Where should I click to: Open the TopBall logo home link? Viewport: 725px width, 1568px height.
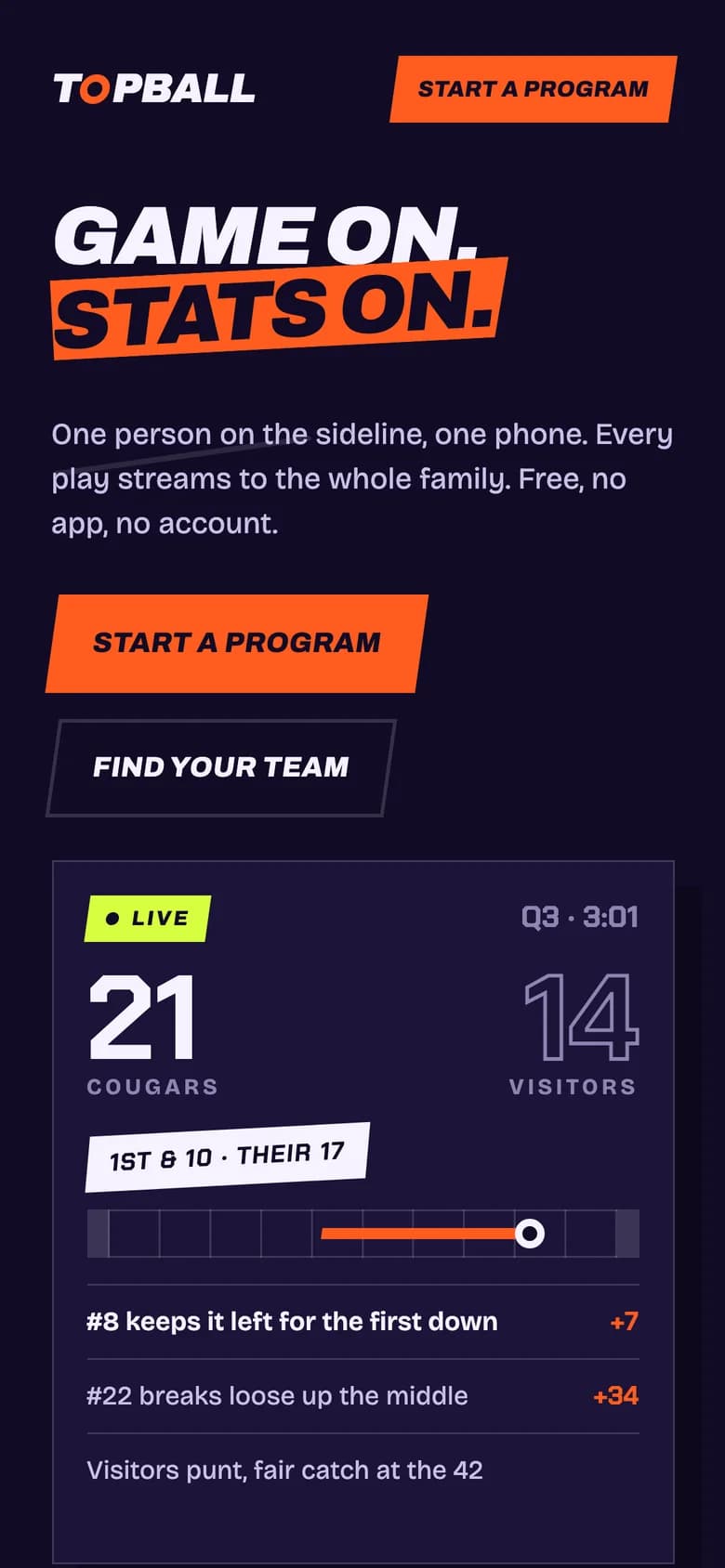coord(154,89)
